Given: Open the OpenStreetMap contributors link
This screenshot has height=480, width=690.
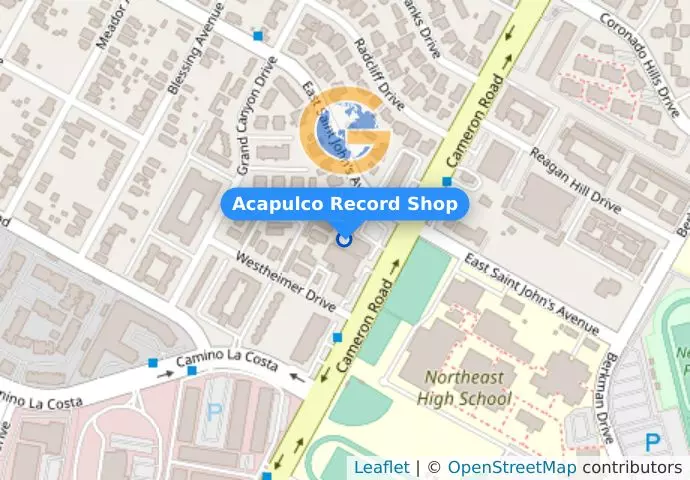Looking at the screenshot, I should point(511,468).
